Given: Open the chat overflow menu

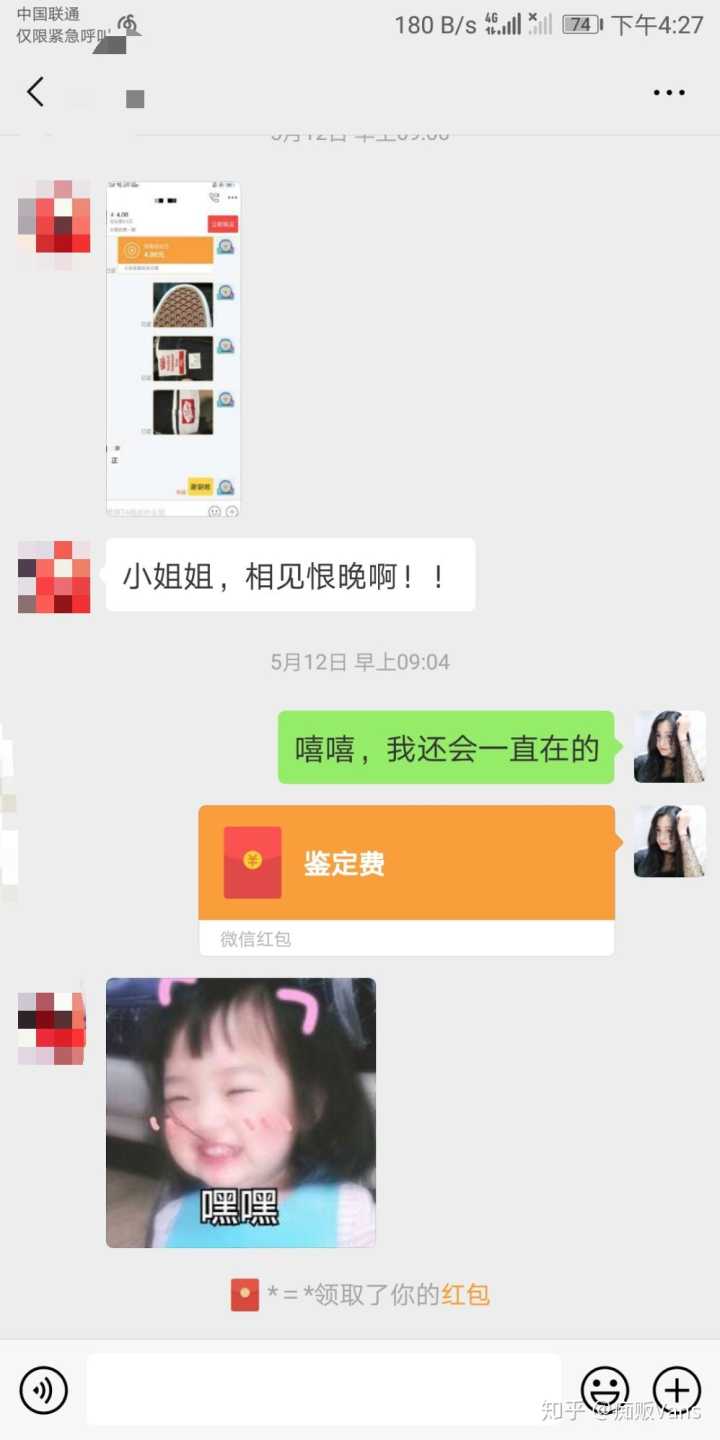Looking at the screenshot, I should pos(668,93).
